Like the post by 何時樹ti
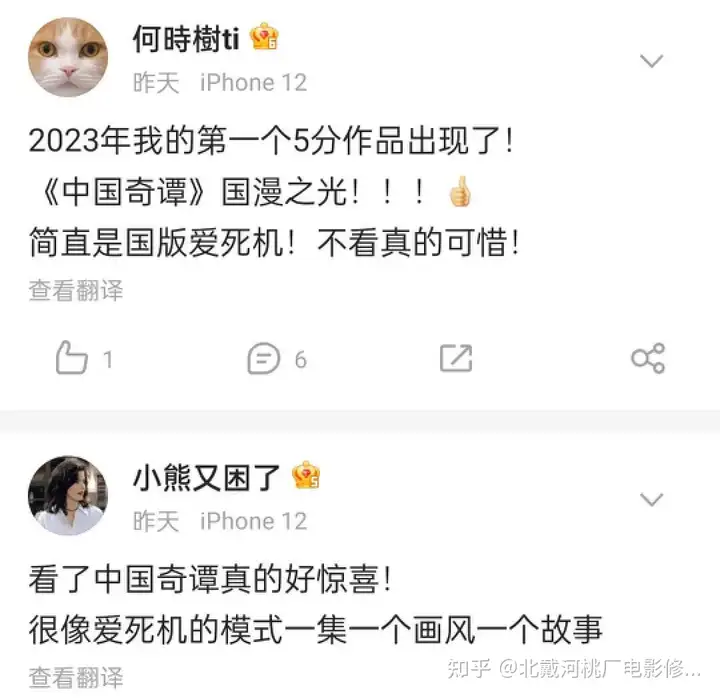The height and width of the screenshot is (698, 720). coord(72,358)
